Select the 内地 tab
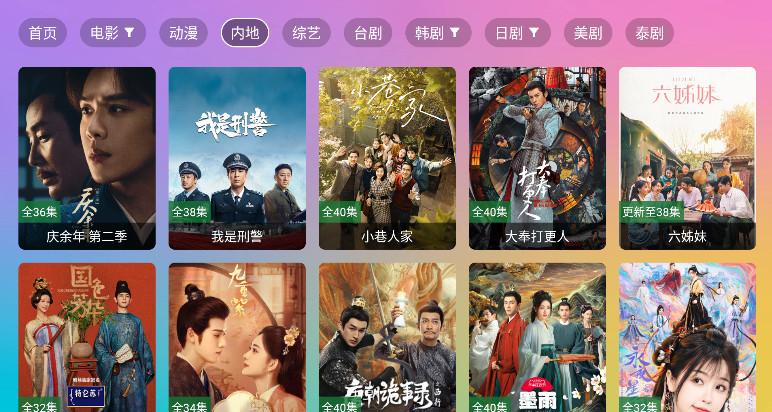This screenshot has height=412, width=772. click(245, 33)
